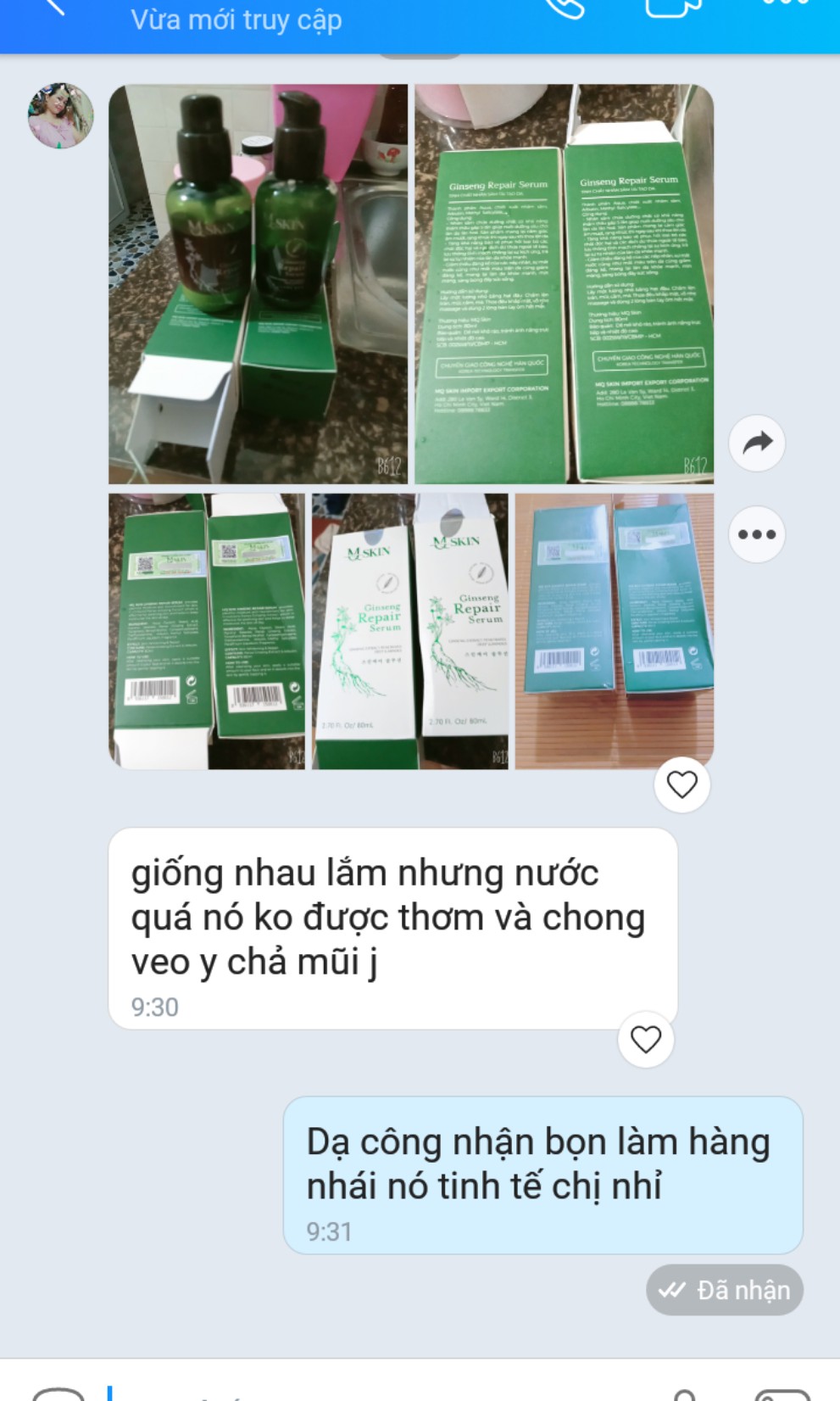The image size is (840, 1401).
Task: Open the photo of two serum bottles
Action: (258, 284)
